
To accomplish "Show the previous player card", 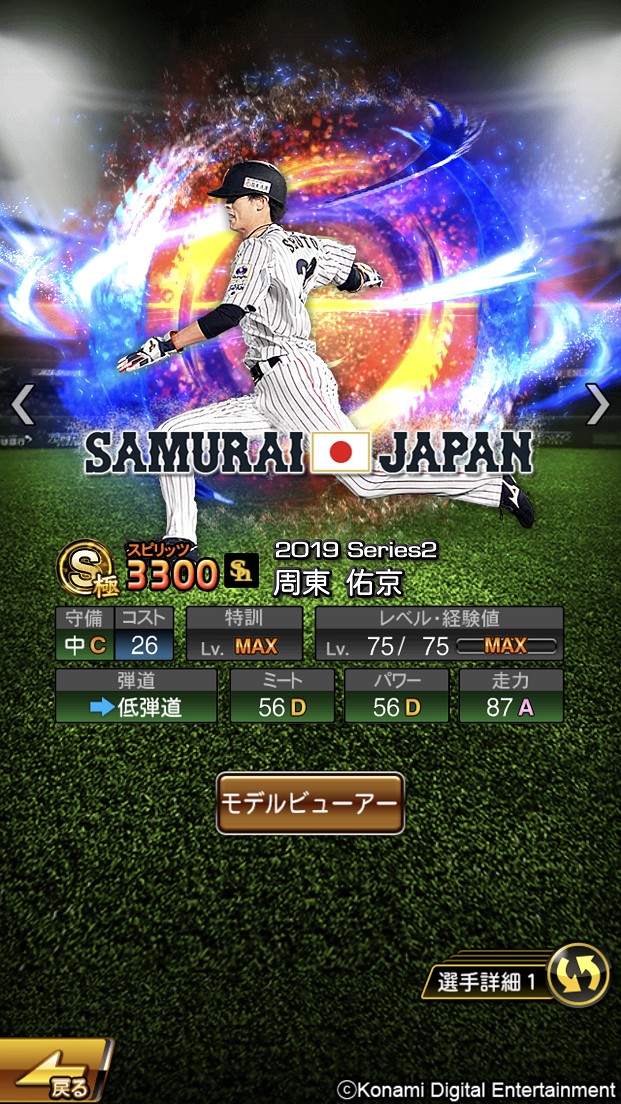I will pyautogui.click(x=22, y=404).
